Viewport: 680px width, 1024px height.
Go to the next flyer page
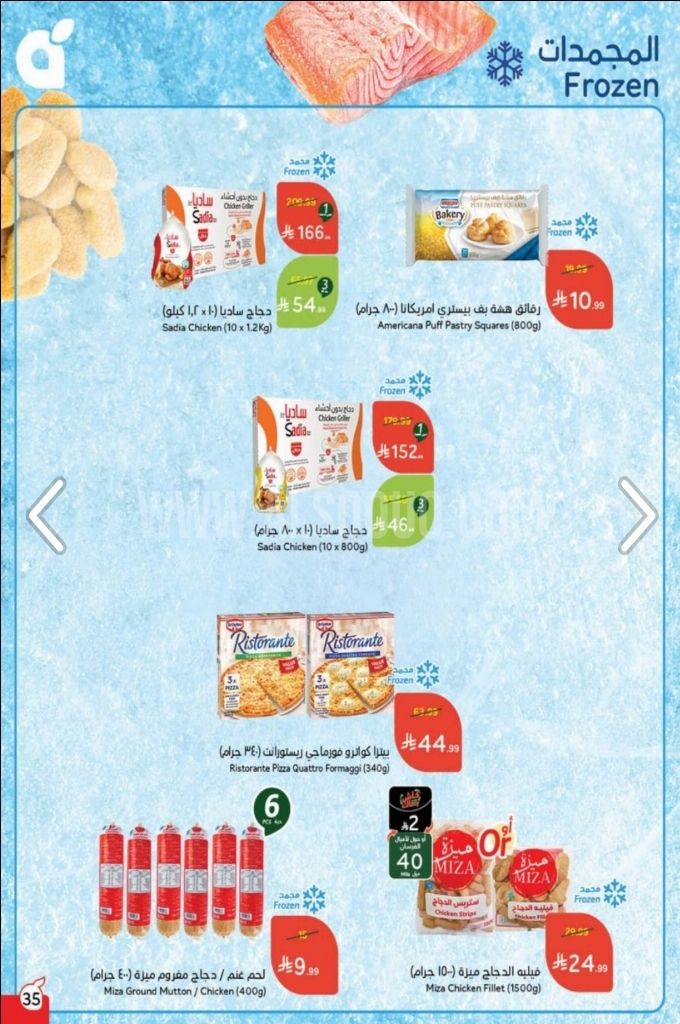click(x=637, y=515)
